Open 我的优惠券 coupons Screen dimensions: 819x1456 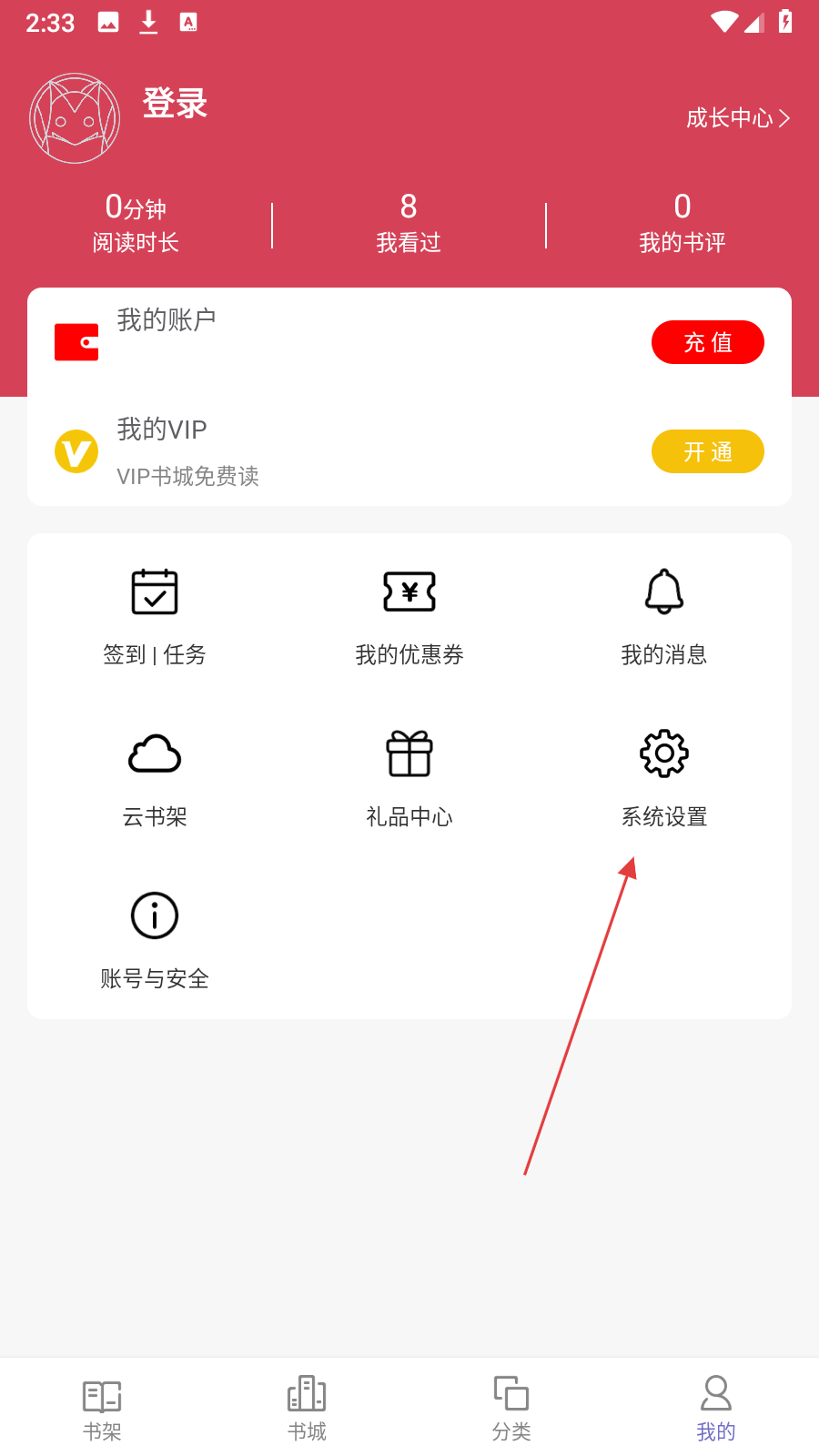(409, 615)
